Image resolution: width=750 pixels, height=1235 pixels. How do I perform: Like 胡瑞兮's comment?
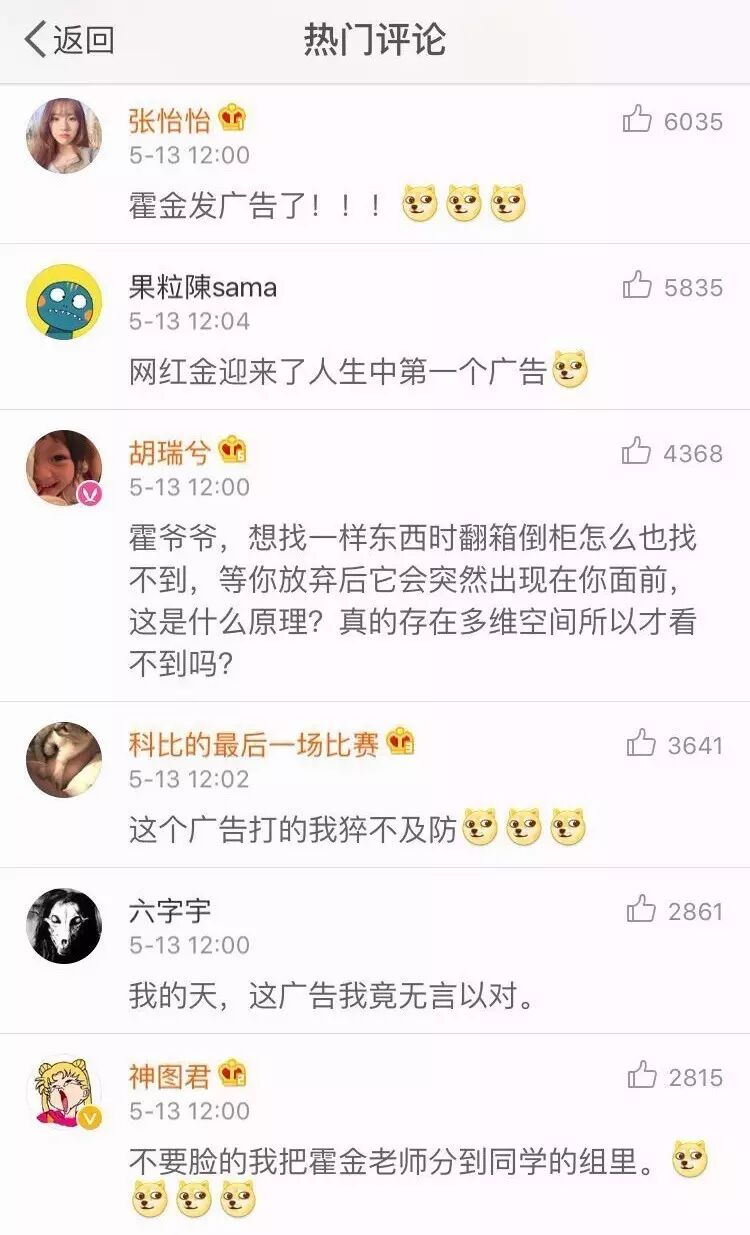click(637, 453)
